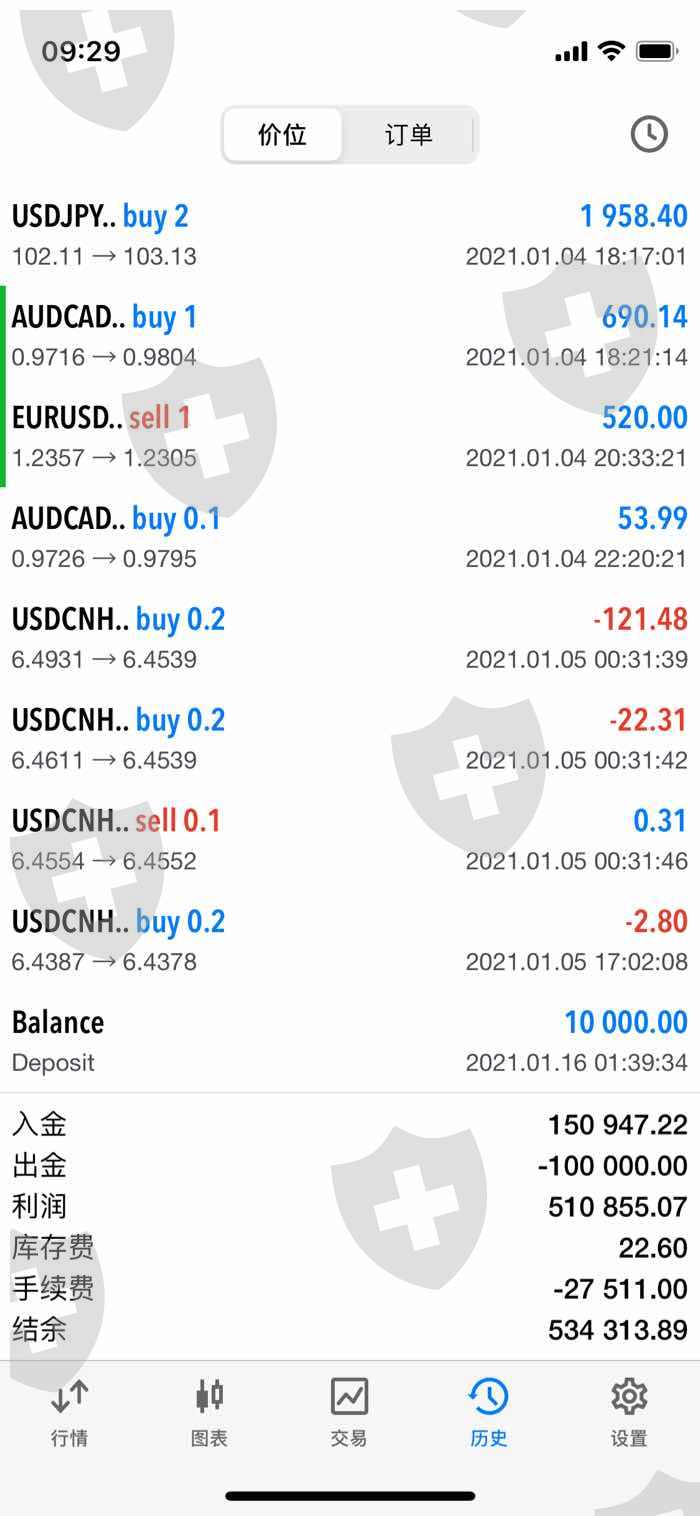The height and width of the screenshot is (1516, 700).
Task: Tap the 历史 tab
Action: [489, 1412]
